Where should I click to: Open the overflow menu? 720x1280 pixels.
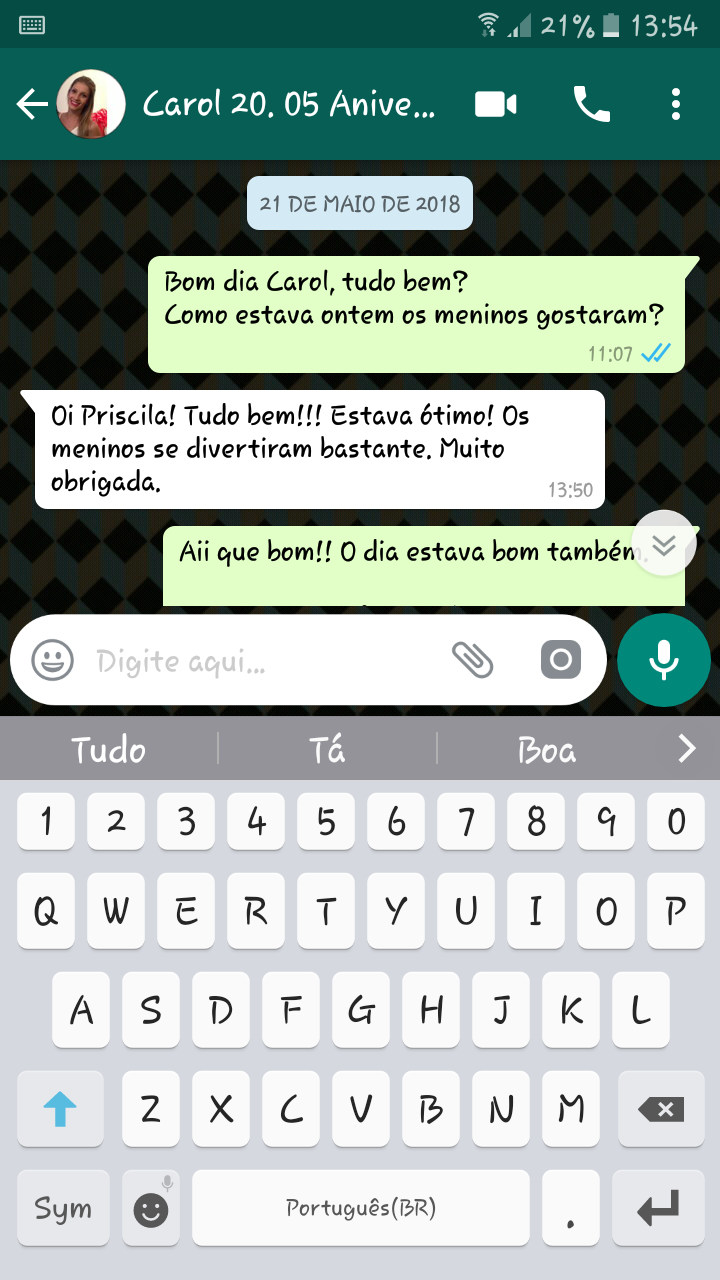click(676, 104)
